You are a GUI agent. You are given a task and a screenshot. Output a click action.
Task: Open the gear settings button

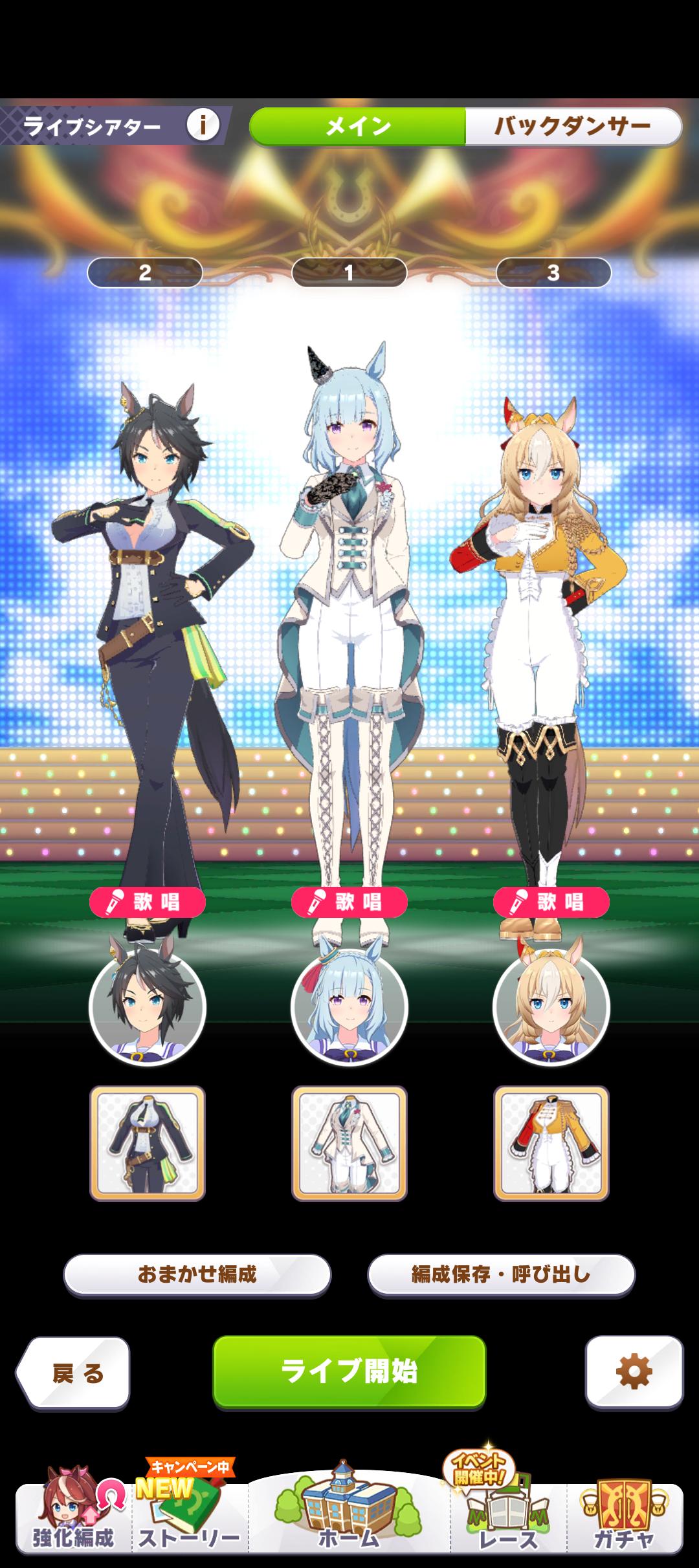tap(634, 1371)
